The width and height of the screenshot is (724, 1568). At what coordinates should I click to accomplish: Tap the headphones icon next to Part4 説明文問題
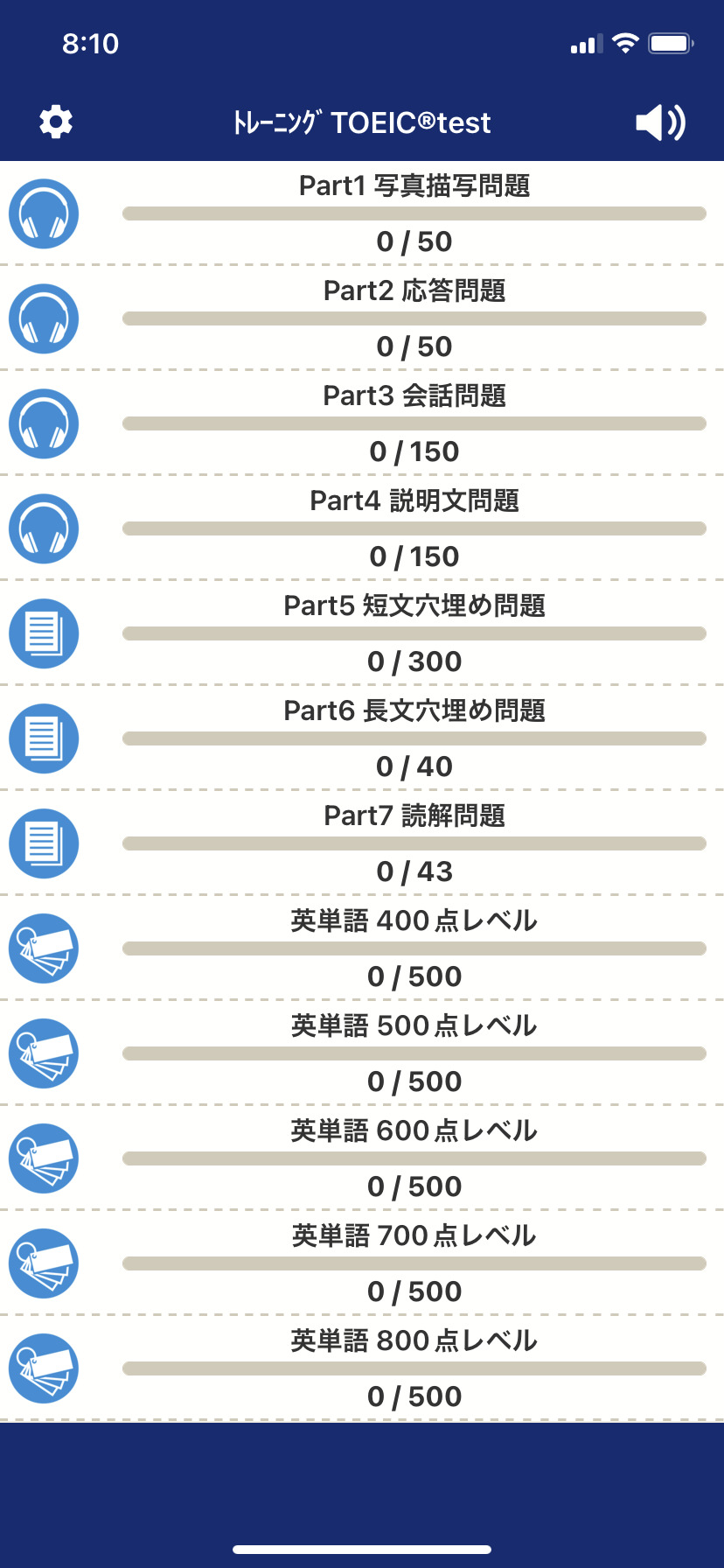[43, 528]
